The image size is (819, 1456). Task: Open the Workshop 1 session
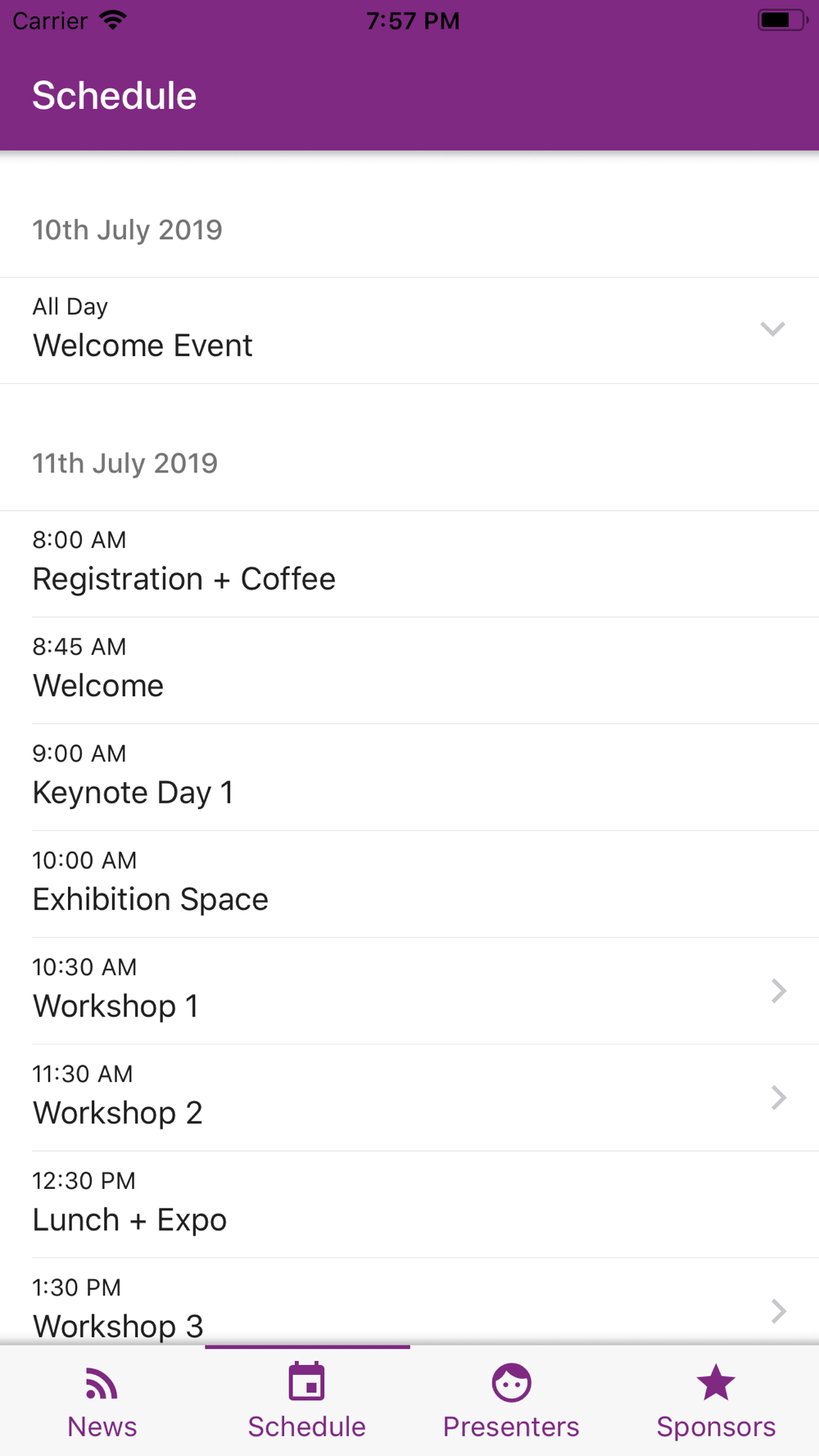[x=409, y=991]
